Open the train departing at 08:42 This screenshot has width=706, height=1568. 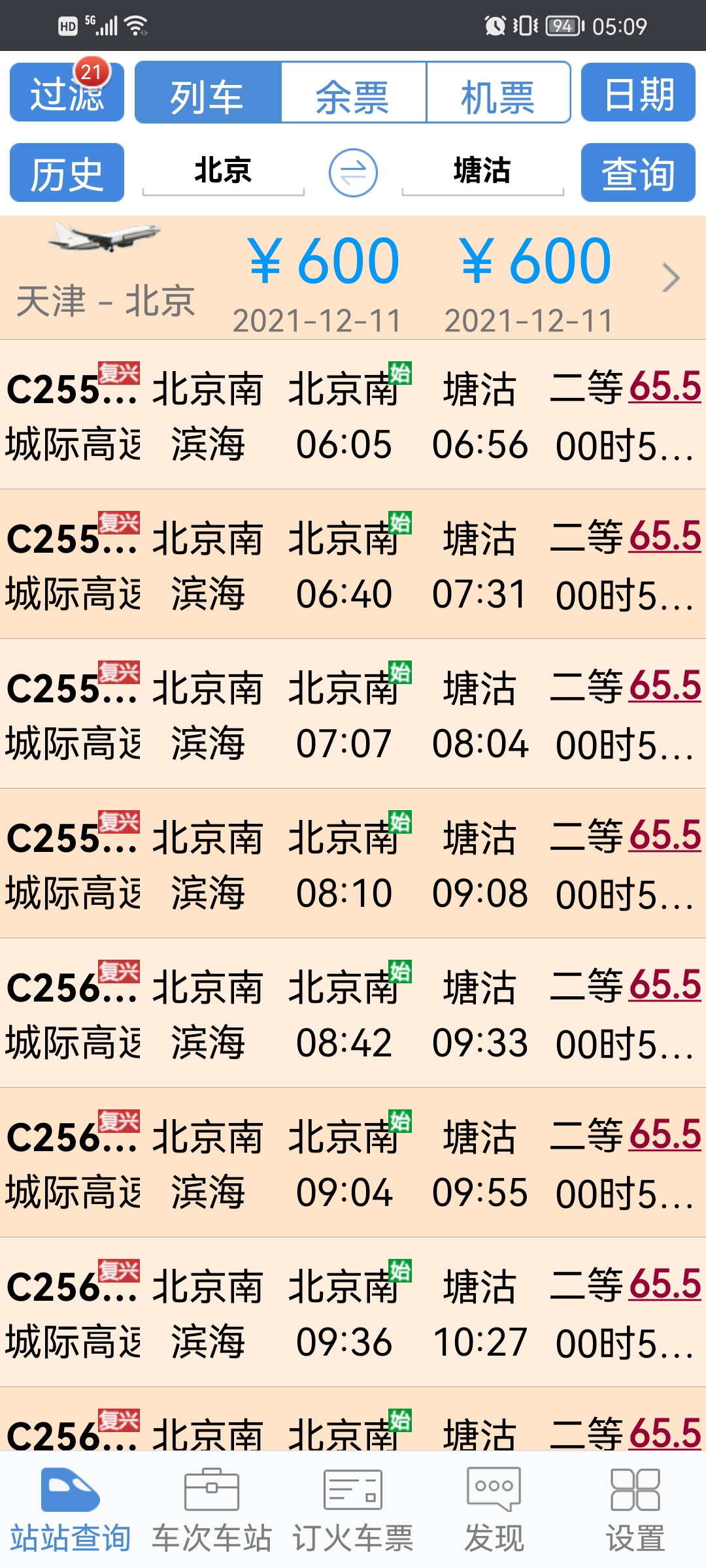click(x=353, y=1013)
